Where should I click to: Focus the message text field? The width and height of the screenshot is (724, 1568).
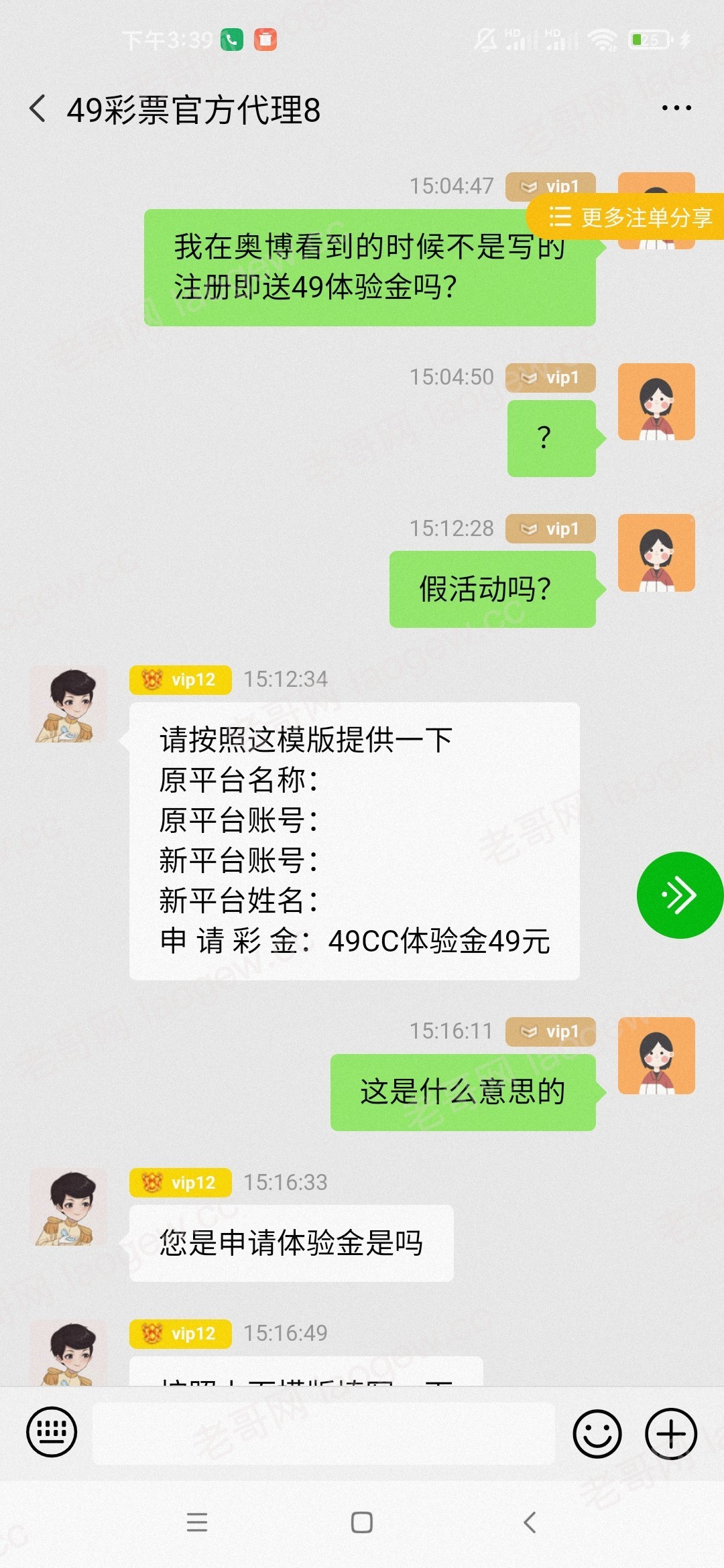323,1433
